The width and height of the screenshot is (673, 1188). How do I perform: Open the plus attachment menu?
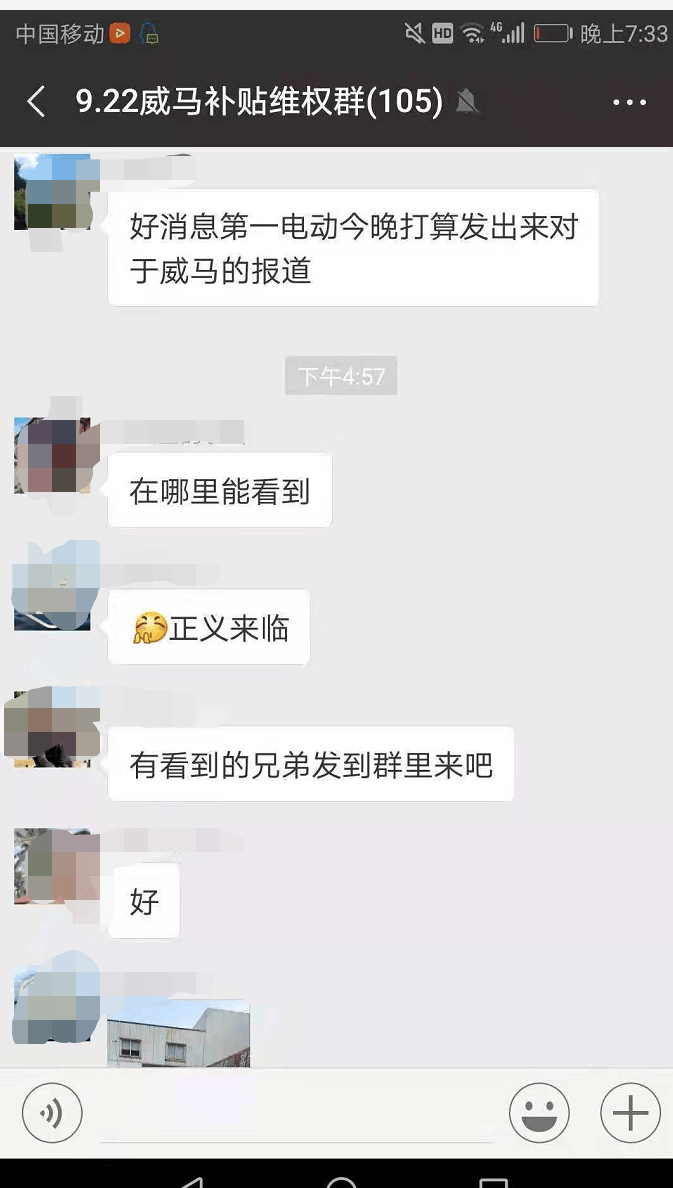(630, 1112)
